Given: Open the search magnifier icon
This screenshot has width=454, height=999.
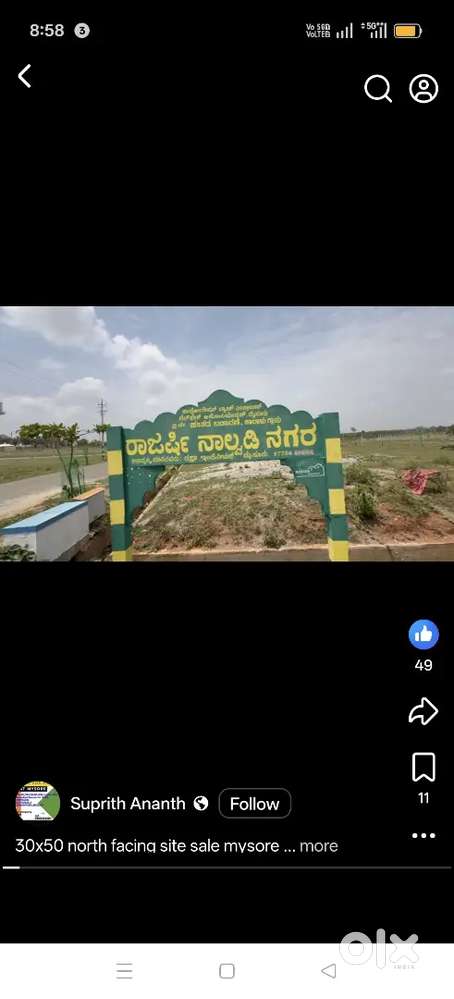Looking at the screenshot, I should (378, 89).
